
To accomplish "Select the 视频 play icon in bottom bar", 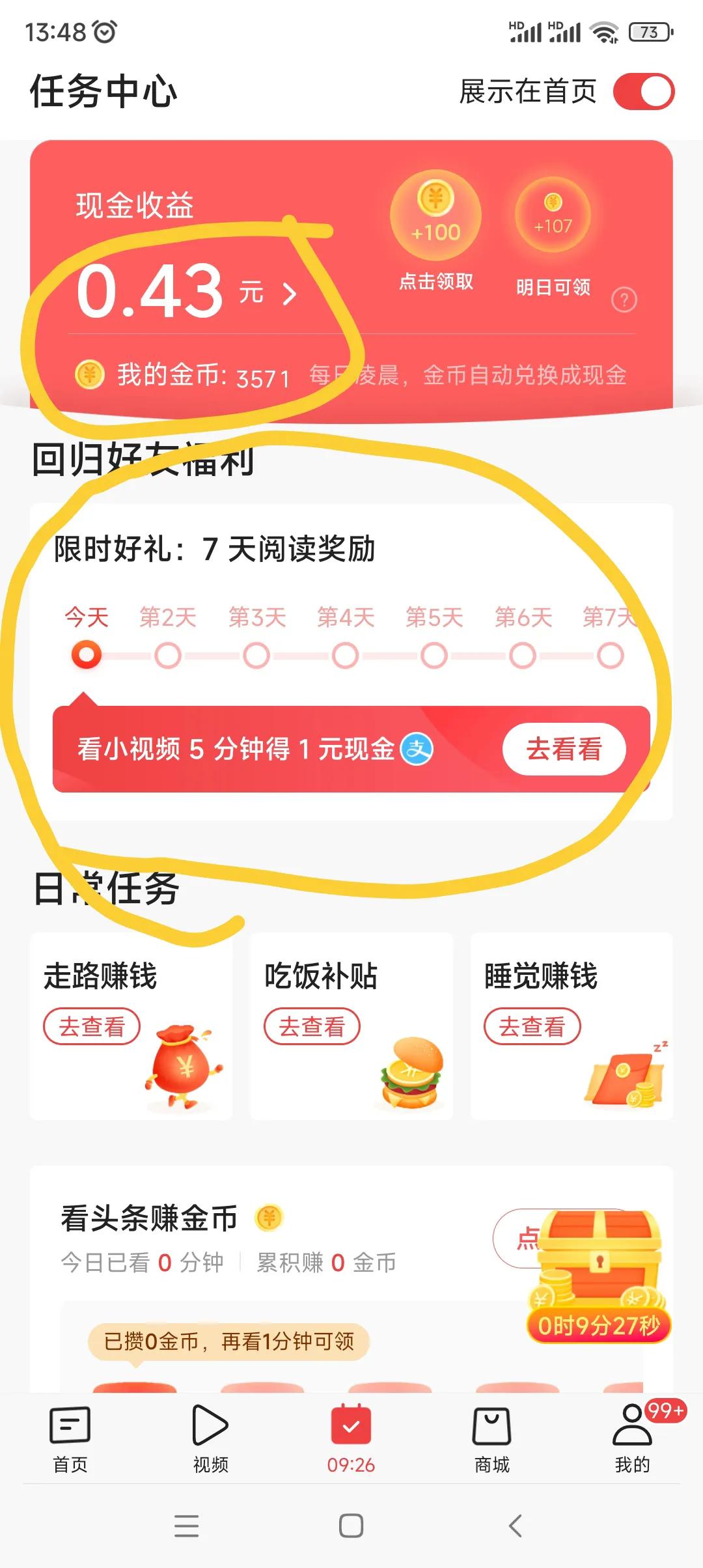I will tap(210, 1423).
